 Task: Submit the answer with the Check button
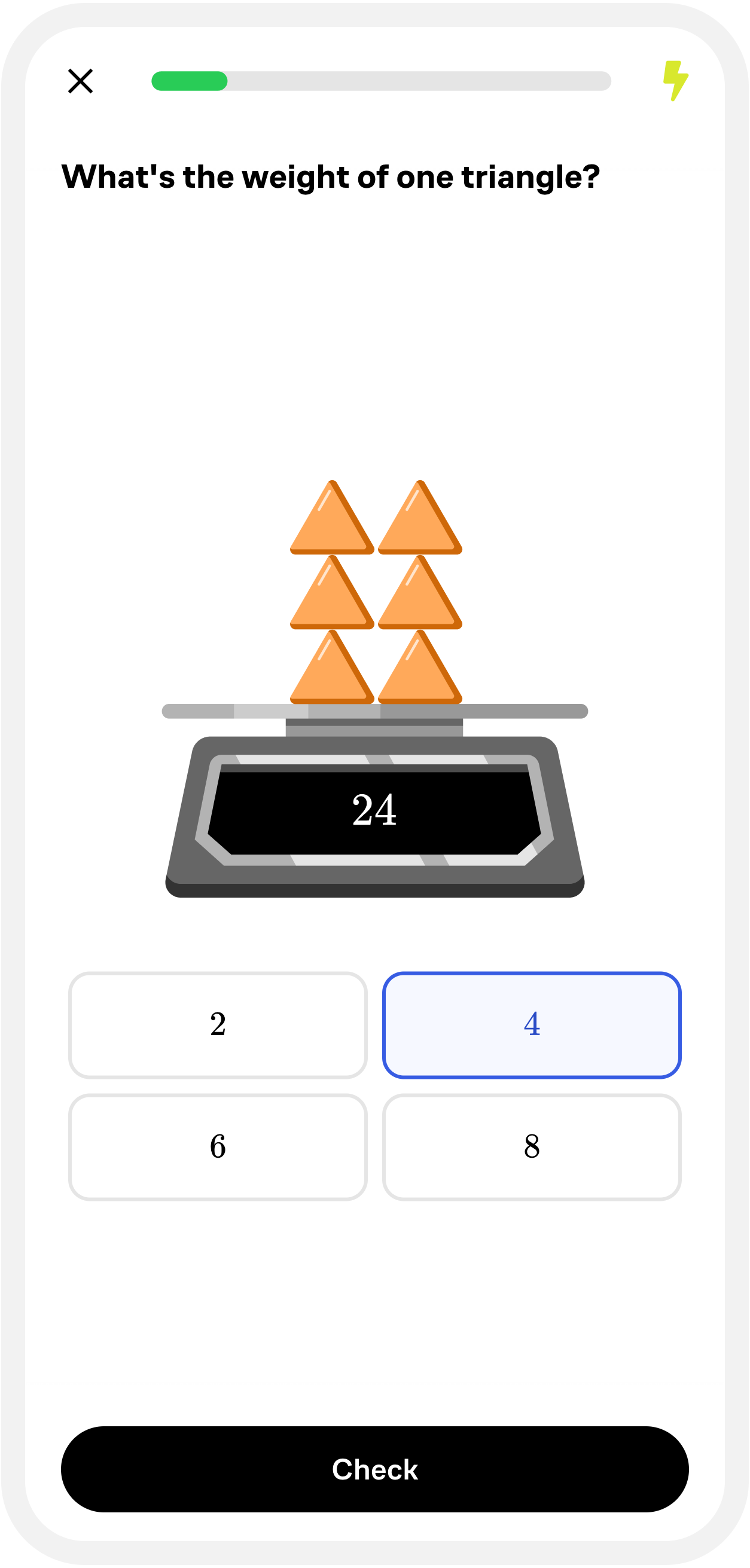[375, 1469]
